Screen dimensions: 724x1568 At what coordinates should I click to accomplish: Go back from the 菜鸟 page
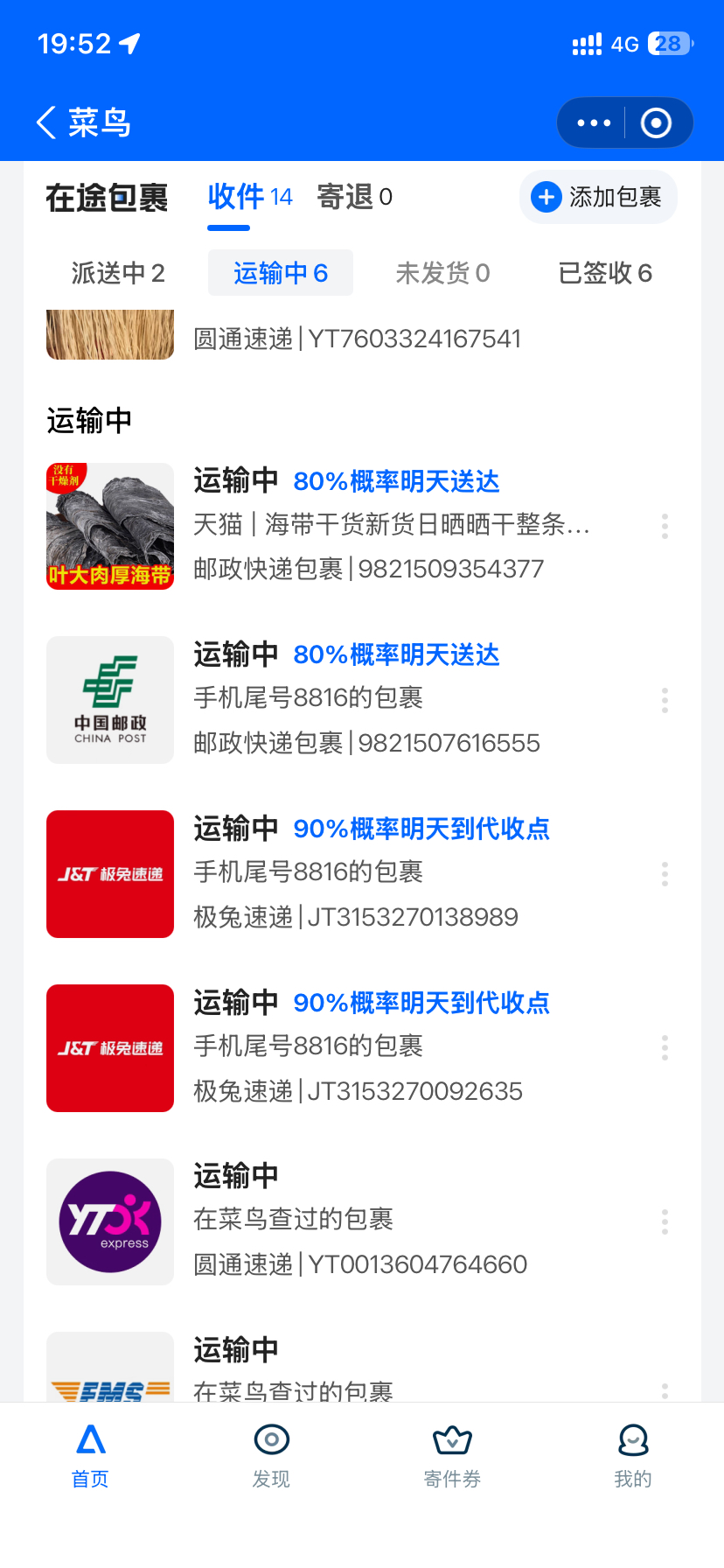point(47,122)
